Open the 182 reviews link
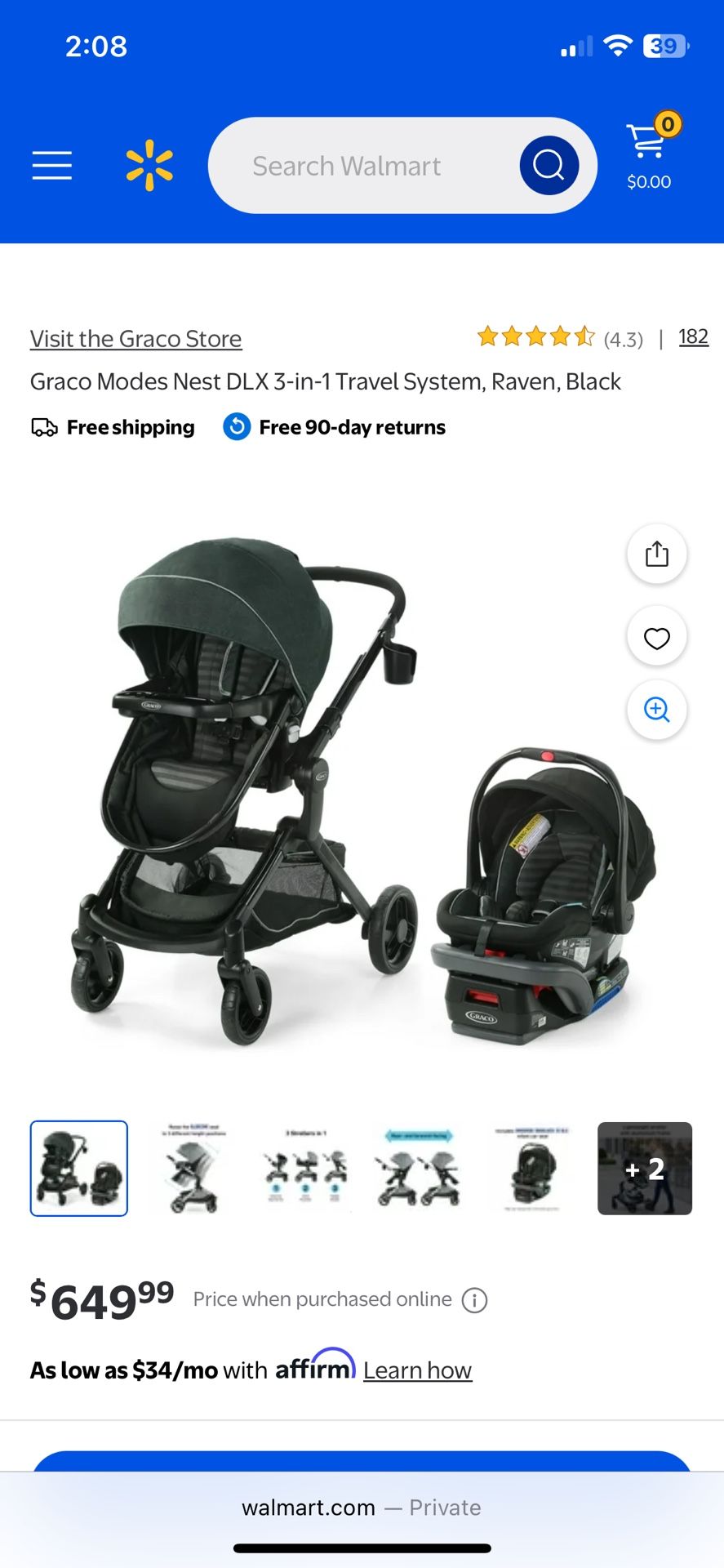 point(693,336)
